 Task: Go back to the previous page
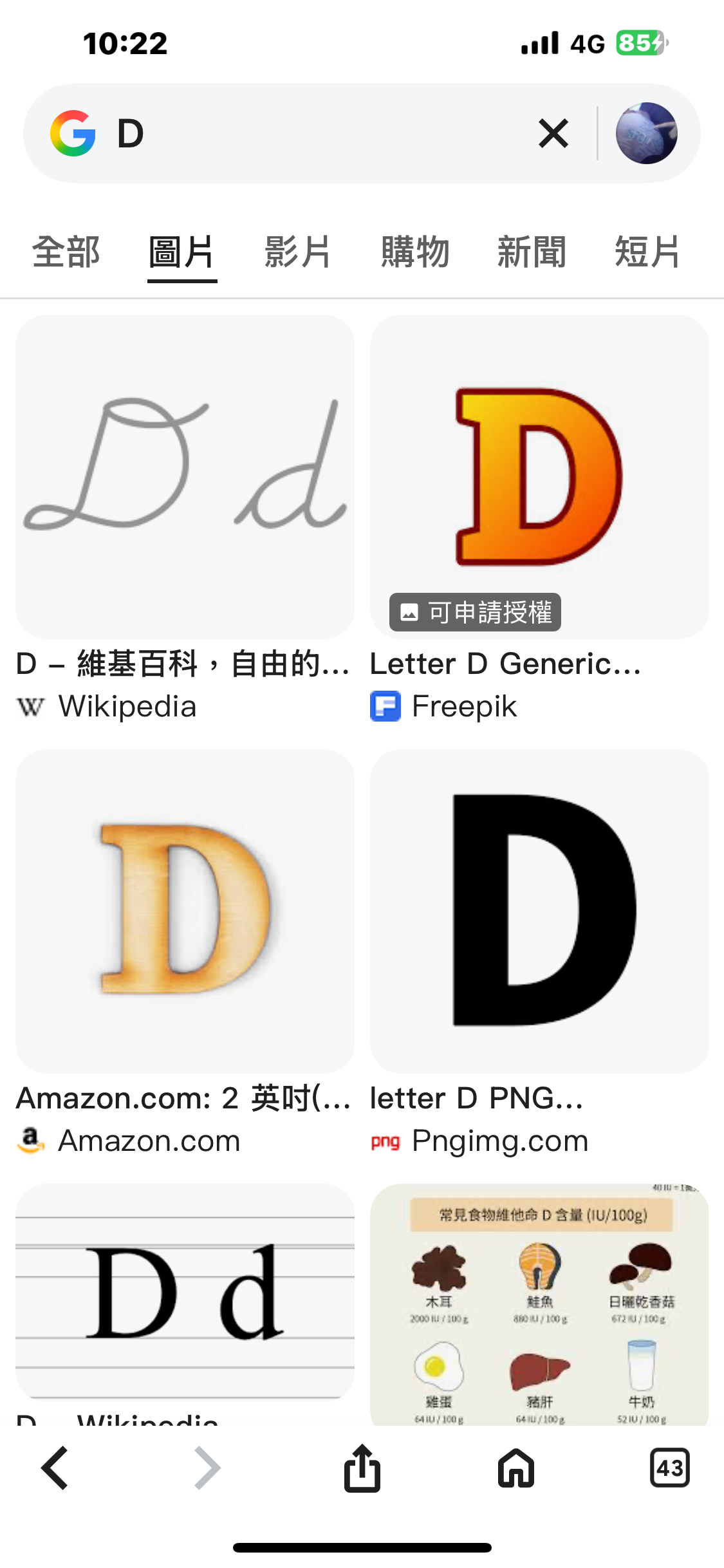[55, 1468]
